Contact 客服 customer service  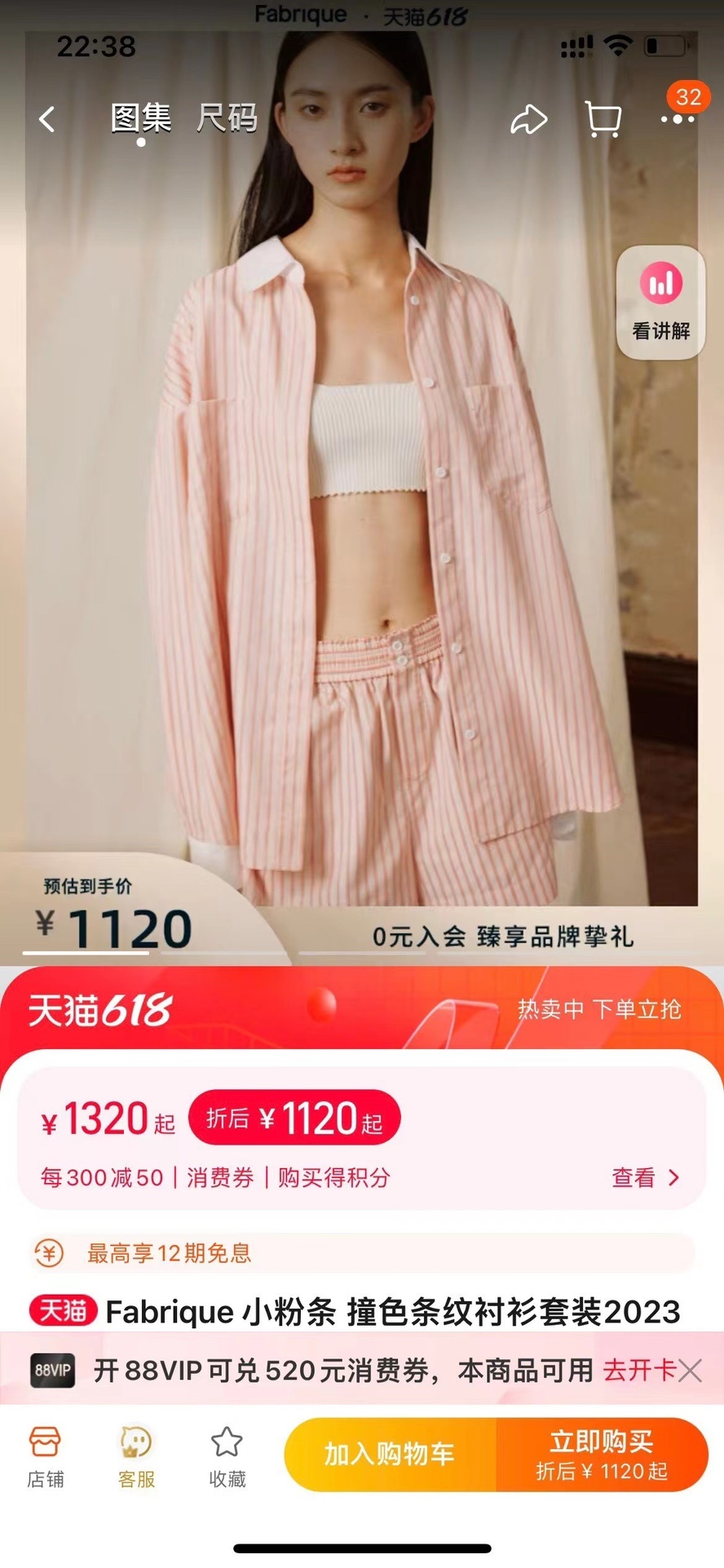136,1457
